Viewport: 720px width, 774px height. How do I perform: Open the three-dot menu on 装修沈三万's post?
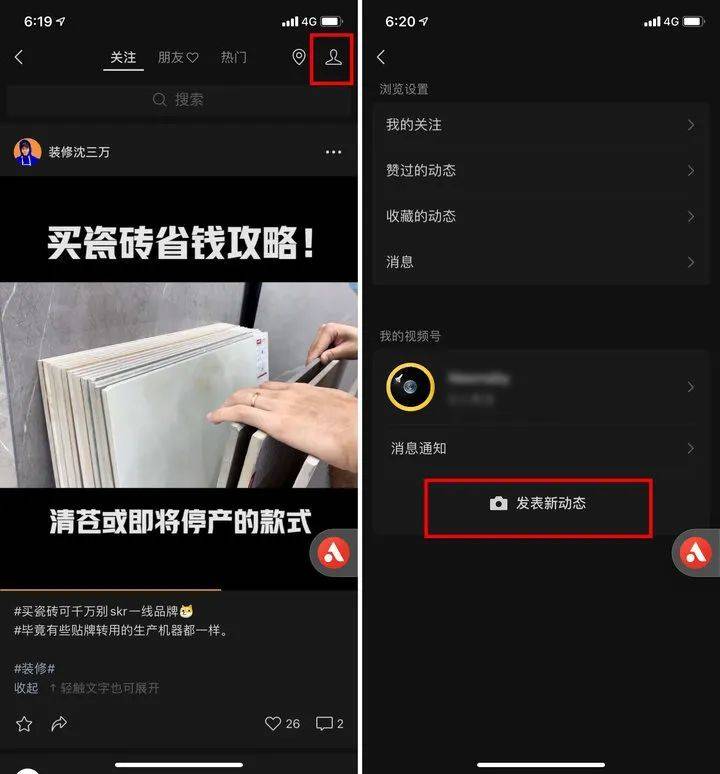333,152
